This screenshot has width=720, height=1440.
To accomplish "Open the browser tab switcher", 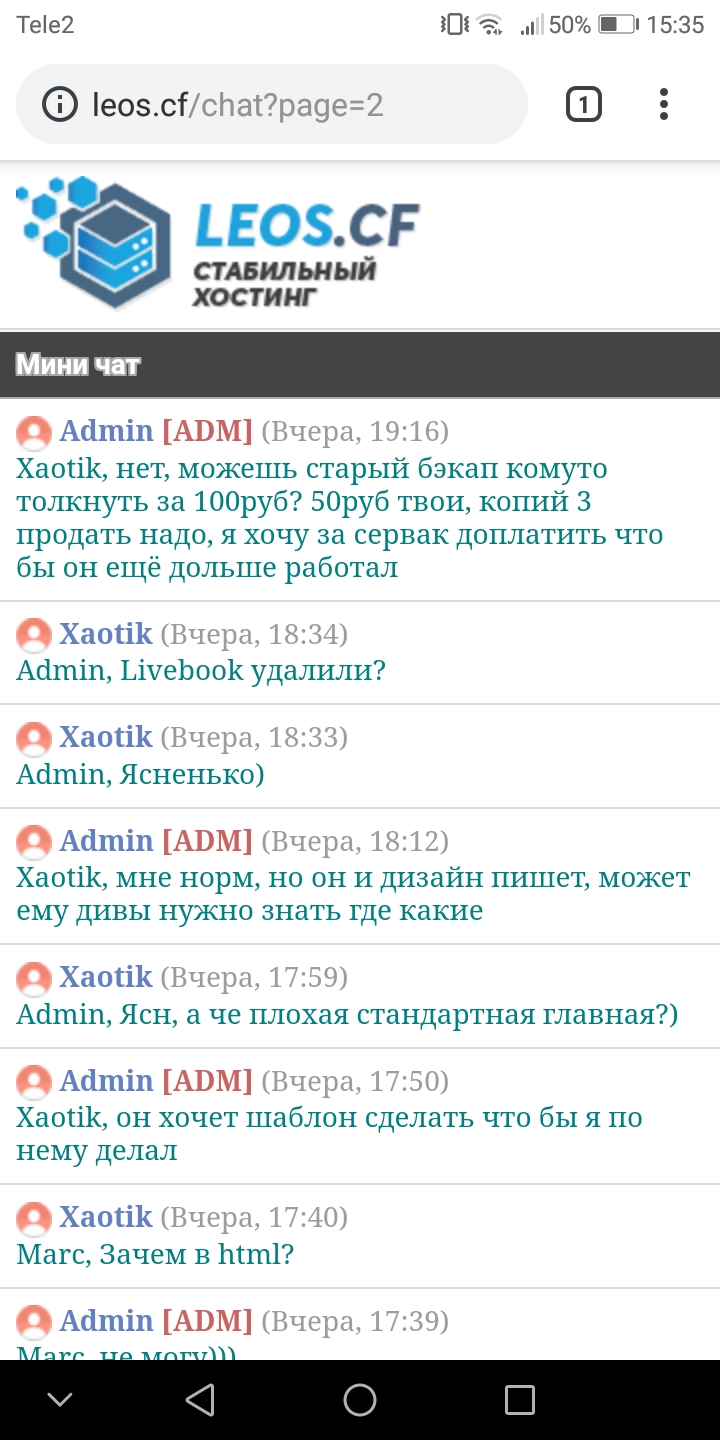I will click(584, 104).
